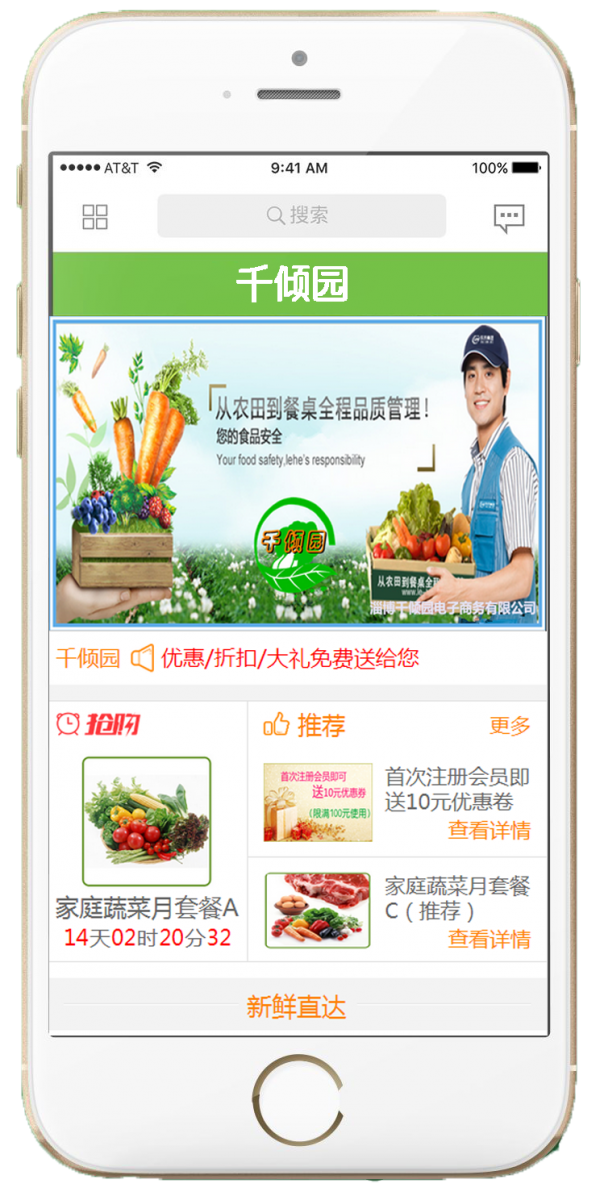
Task: Open the 从农田到餐桌 promotional banner
Action: point(298,473)
